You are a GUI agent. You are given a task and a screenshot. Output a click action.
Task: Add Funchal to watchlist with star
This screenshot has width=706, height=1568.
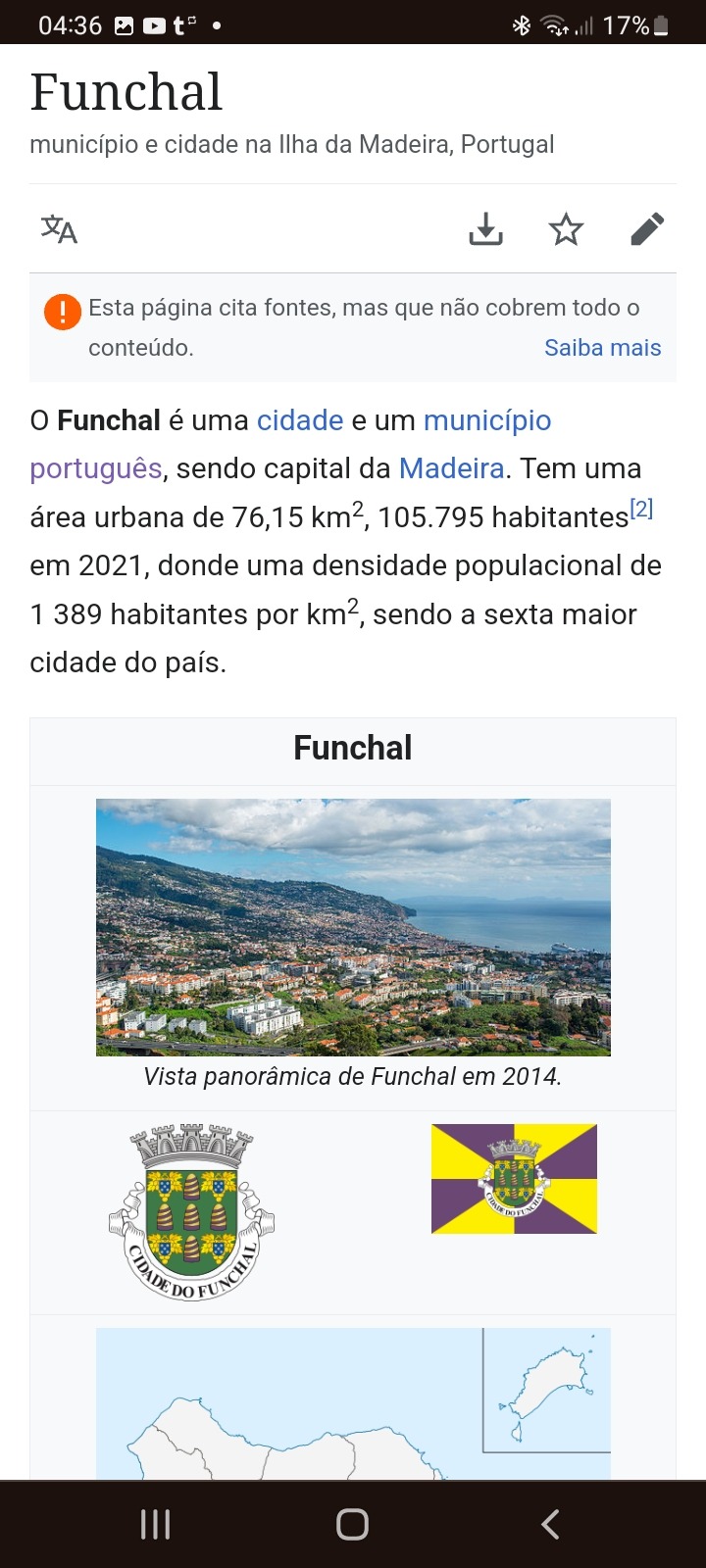click(566, 229)
